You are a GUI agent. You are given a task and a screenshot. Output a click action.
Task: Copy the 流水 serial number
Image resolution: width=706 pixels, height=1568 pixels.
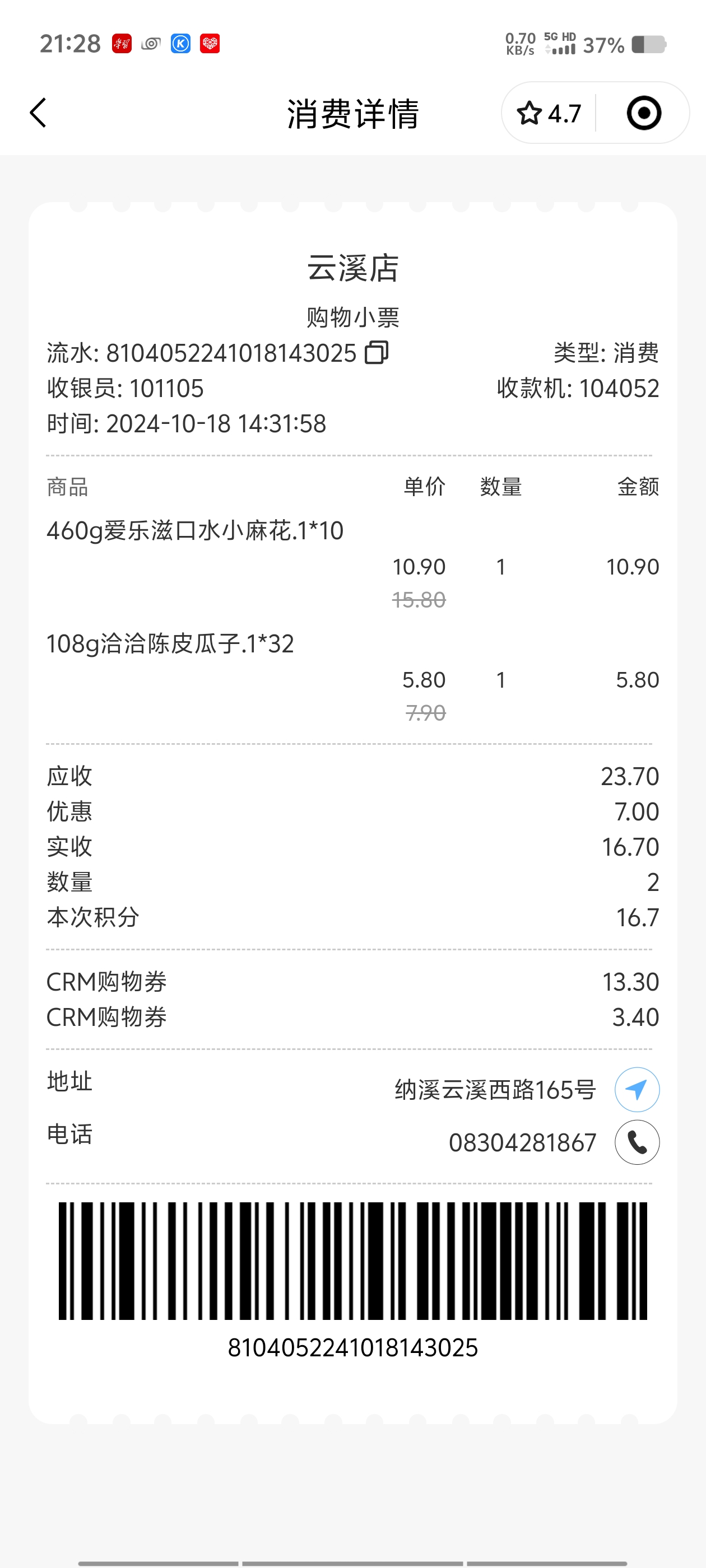377,352
